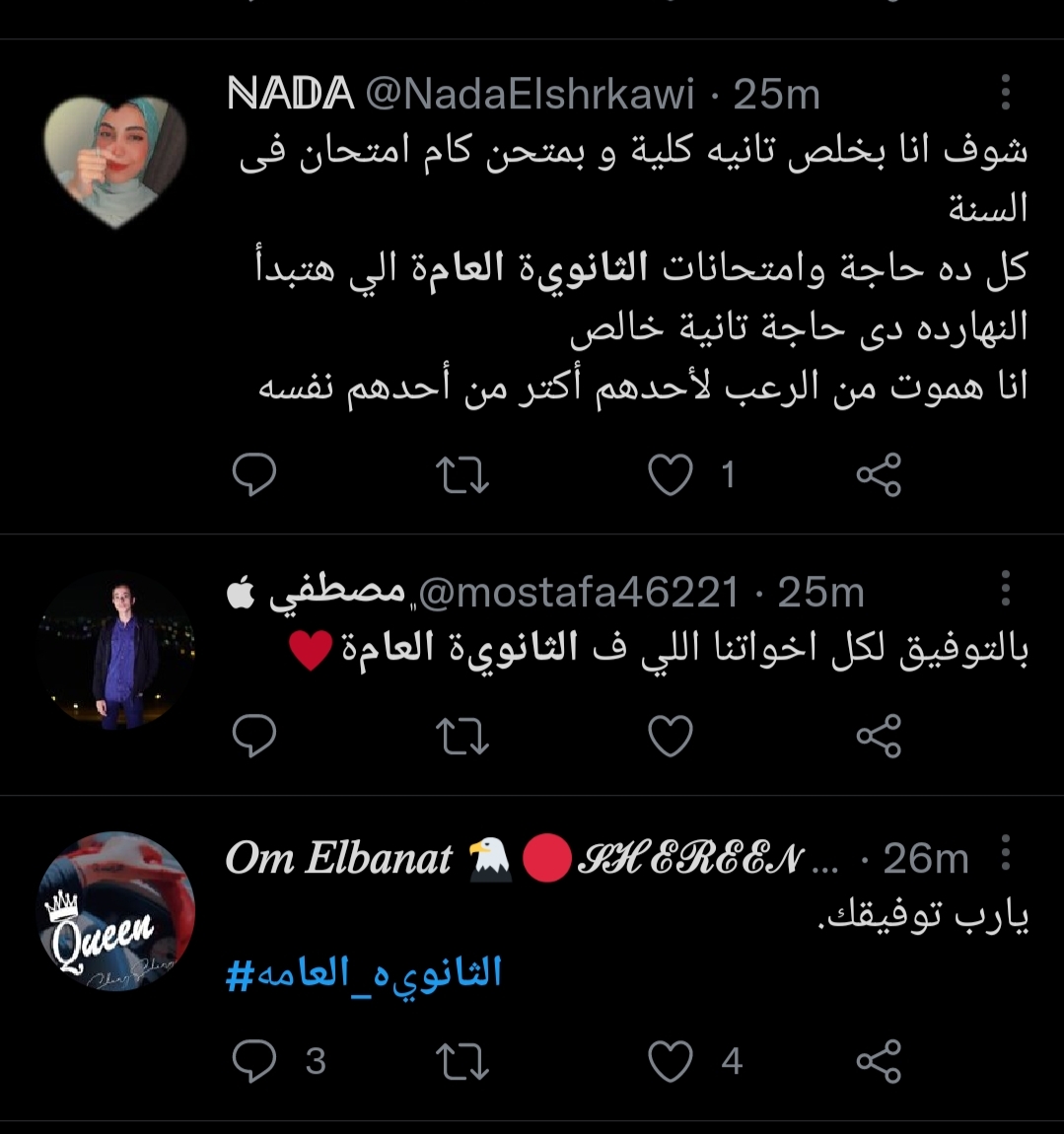This screenshot has height=1134, width=1064.
Task: Like Om Elbanat's tweet
Action: (671, 1061)
